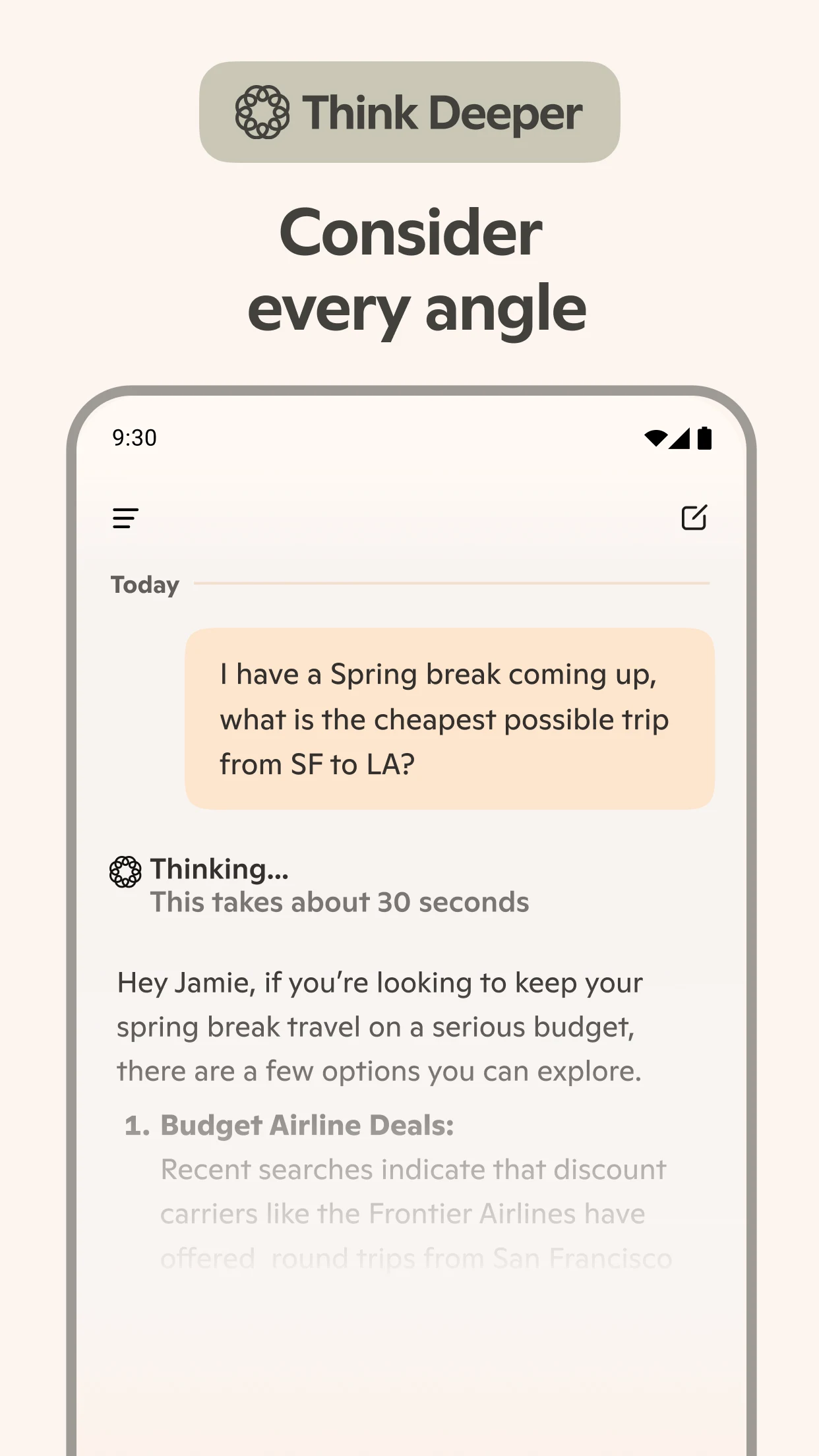Tap the battery indicator icon
The image size is (819, 1456).
point(704,437)
